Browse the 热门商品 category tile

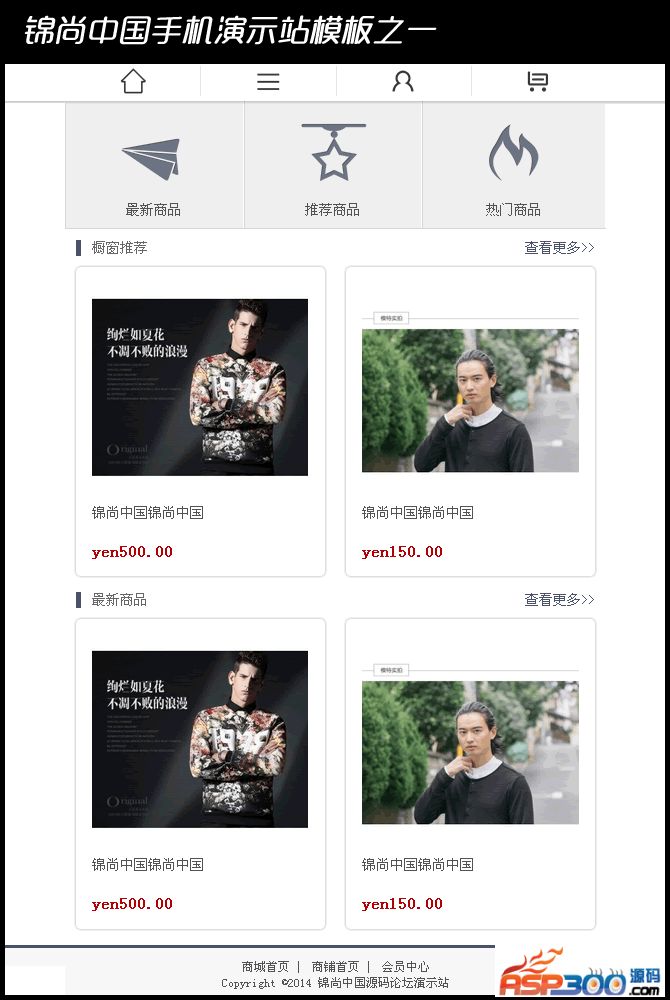(513, 166)
